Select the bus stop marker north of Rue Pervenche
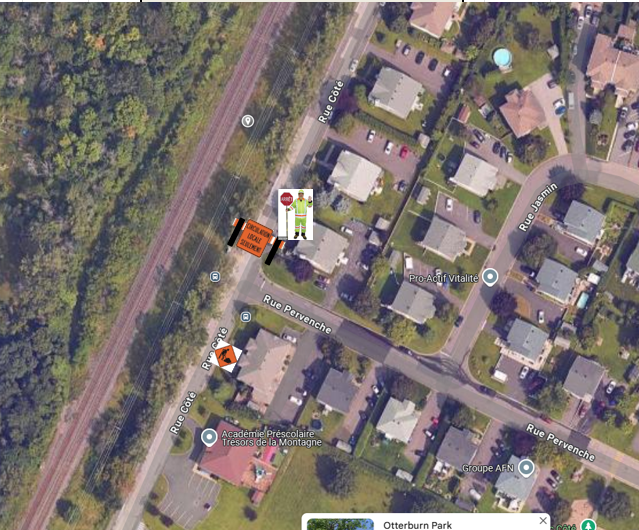The height and width of the screenshot is (530, 639). pos(215,277)
